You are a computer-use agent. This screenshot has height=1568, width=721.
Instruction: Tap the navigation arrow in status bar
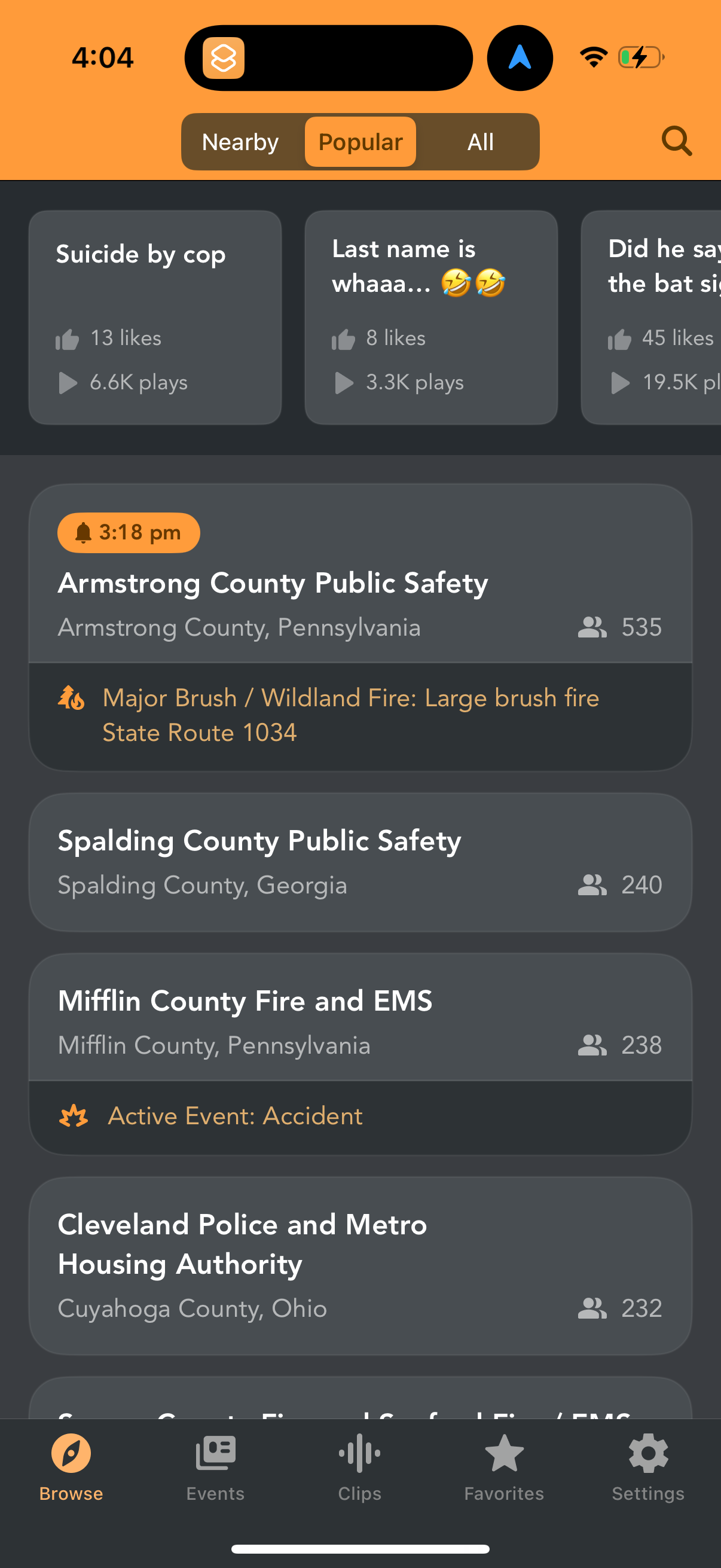pos(519,57)
